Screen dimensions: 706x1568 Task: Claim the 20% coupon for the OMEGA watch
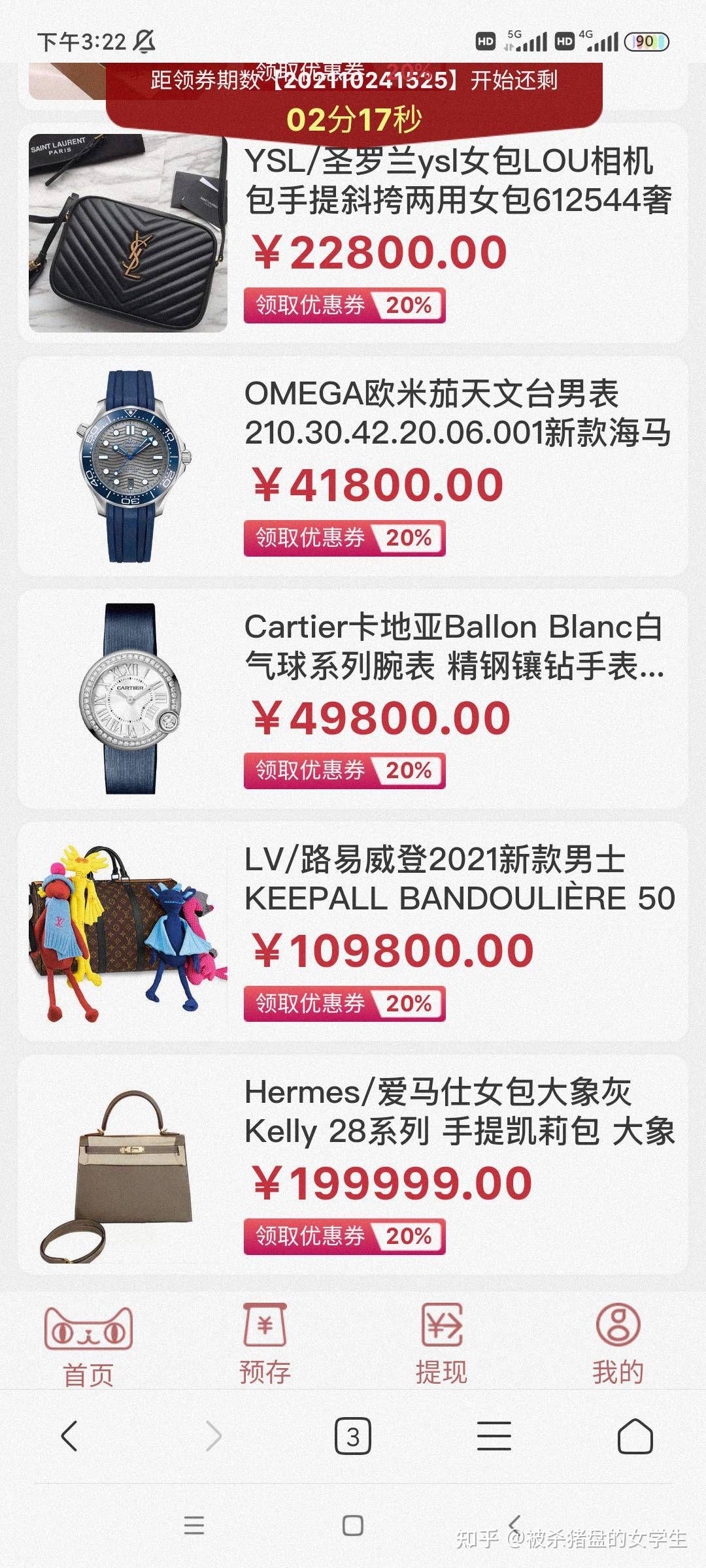345,538
